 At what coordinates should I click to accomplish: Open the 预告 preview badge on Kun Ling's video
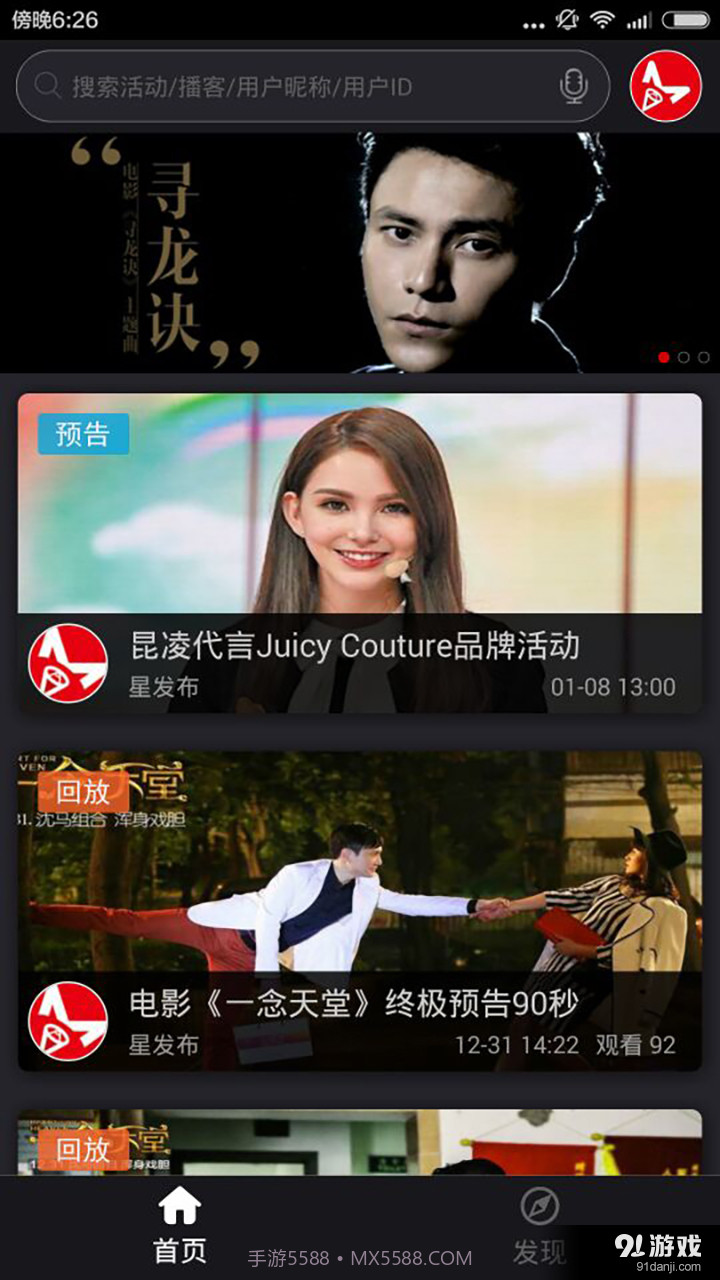pos(82,434)
